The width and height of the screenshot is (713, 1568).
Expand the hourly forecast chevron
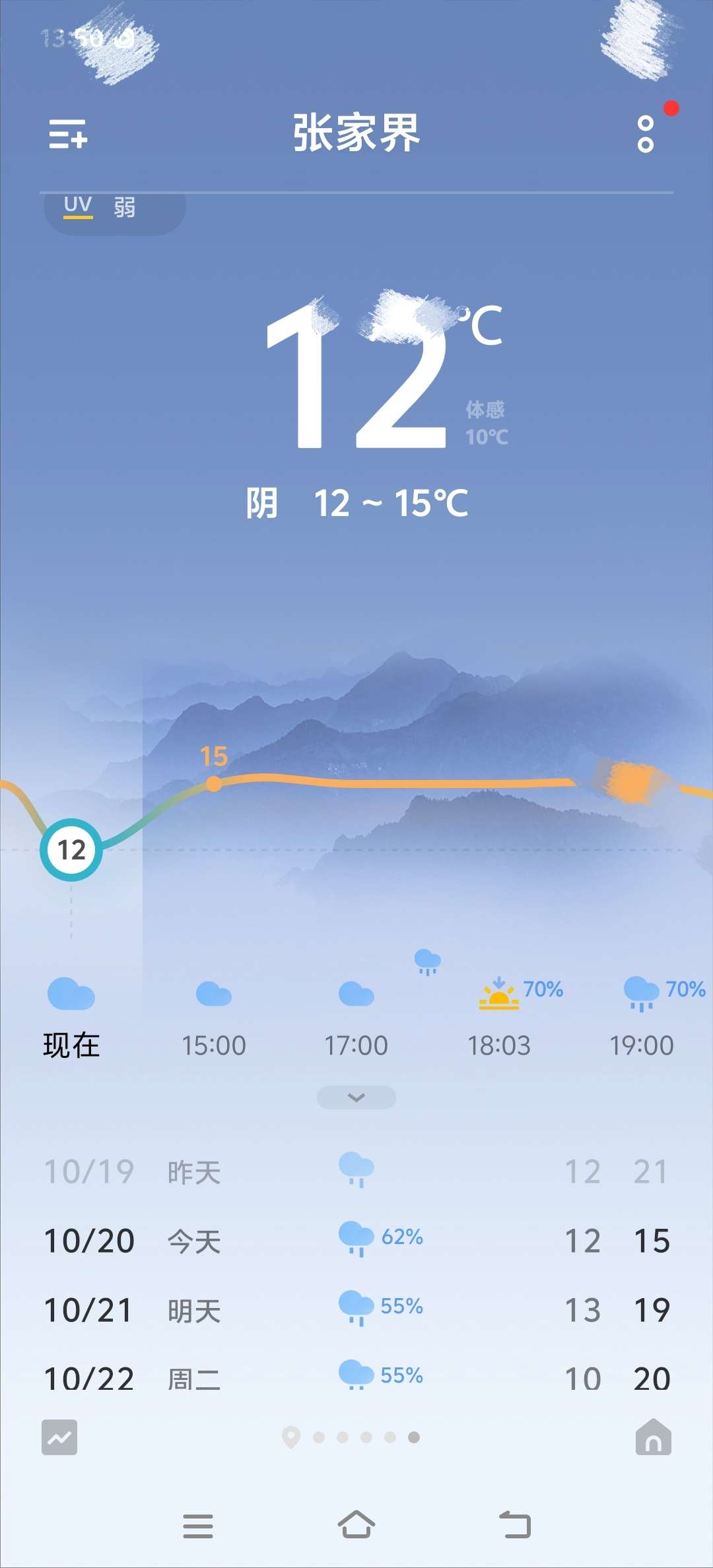click(x=356, y=1097)
